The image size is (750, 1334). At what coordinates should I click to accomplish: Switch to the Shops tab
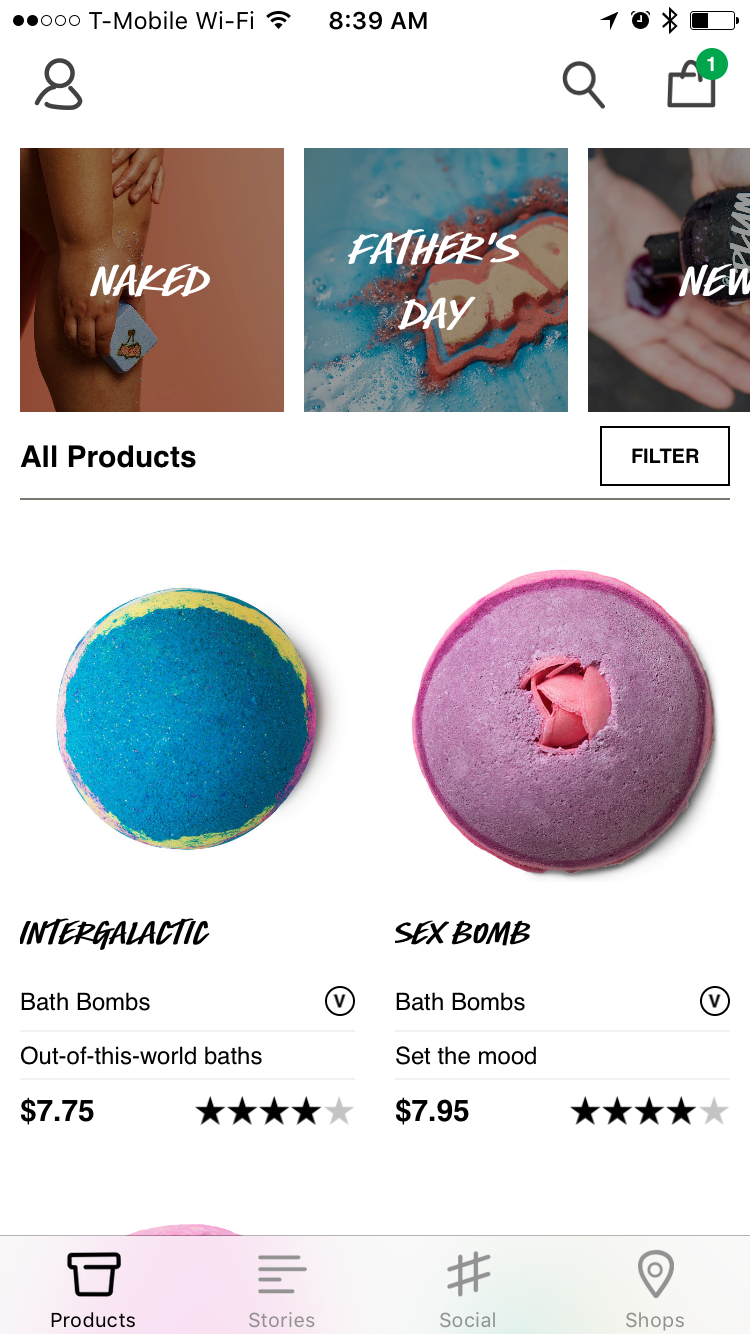[x=655, y=1289]
